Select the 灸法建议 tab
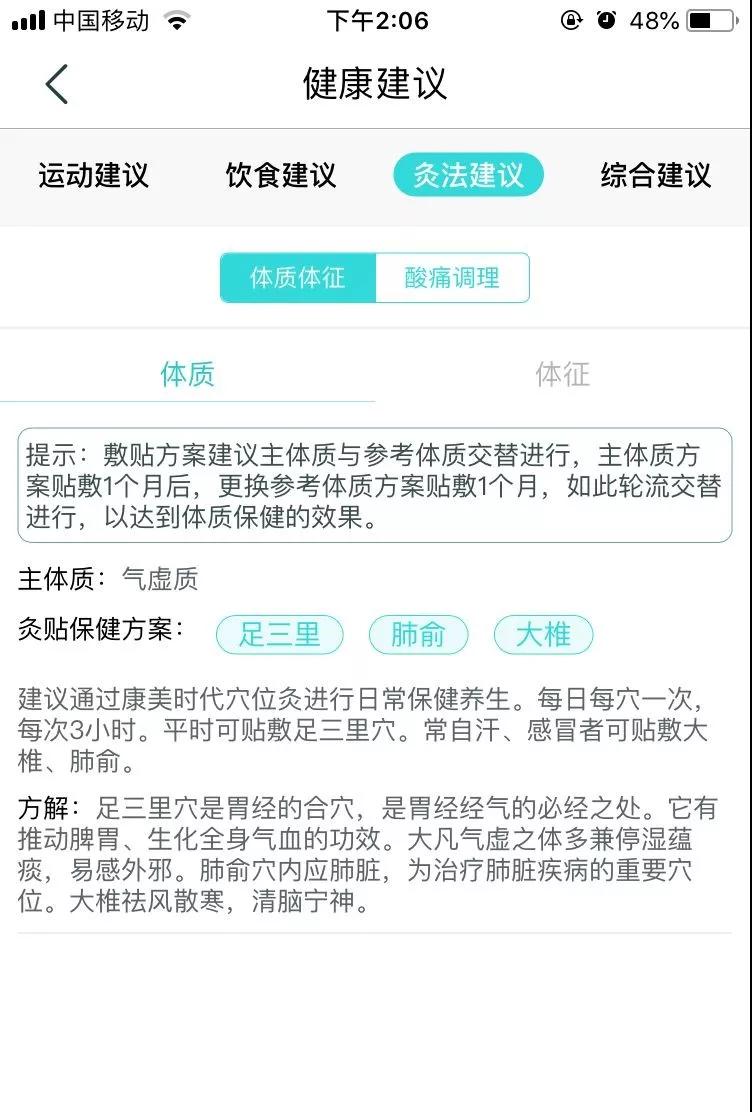This screenshot has width=752, height=1112. (x=468, y=175)
